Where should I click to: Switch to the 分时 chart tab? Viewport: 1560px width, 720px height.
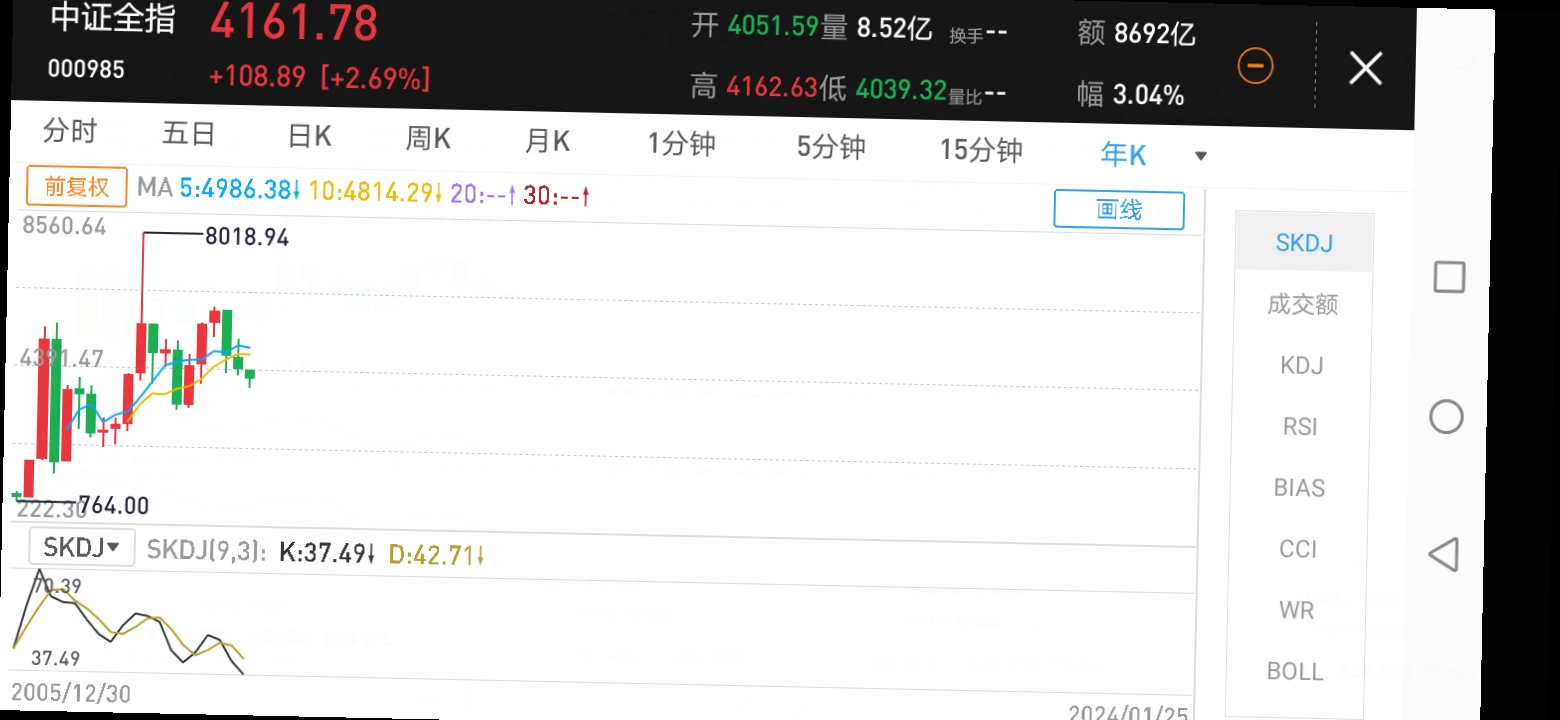pyautogui.click(x=71, y=131)
